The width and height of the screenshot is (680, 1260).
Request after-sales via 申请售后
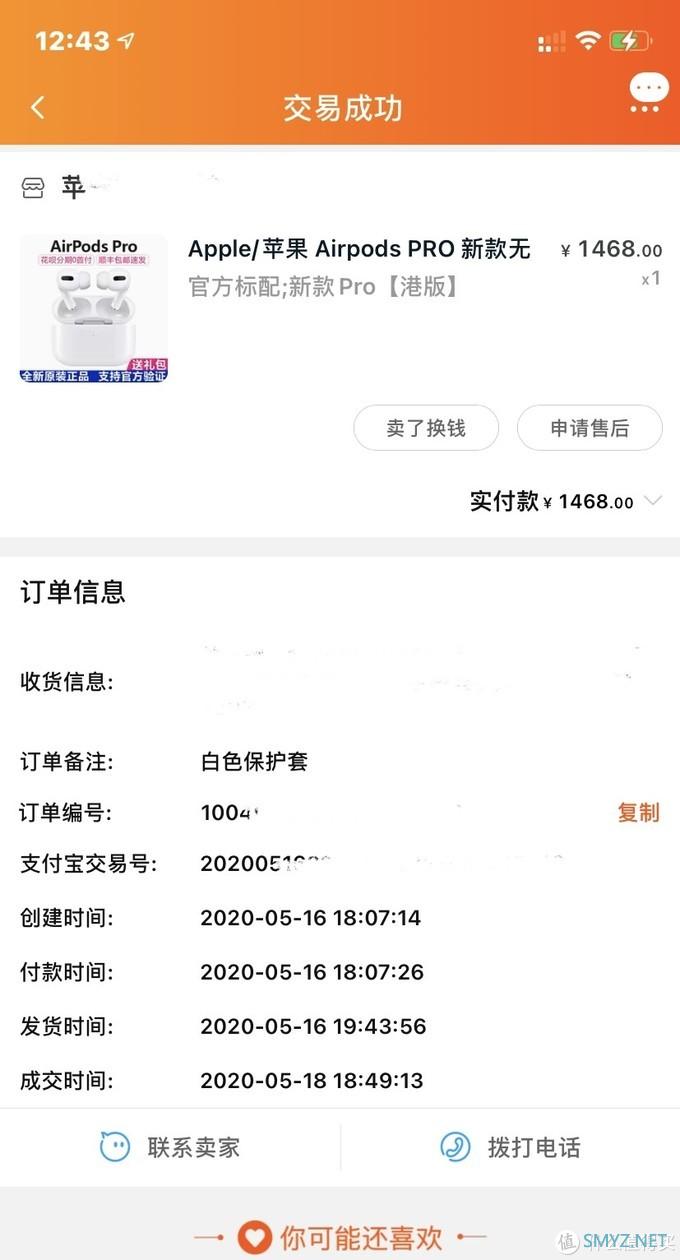coord(589,428)
